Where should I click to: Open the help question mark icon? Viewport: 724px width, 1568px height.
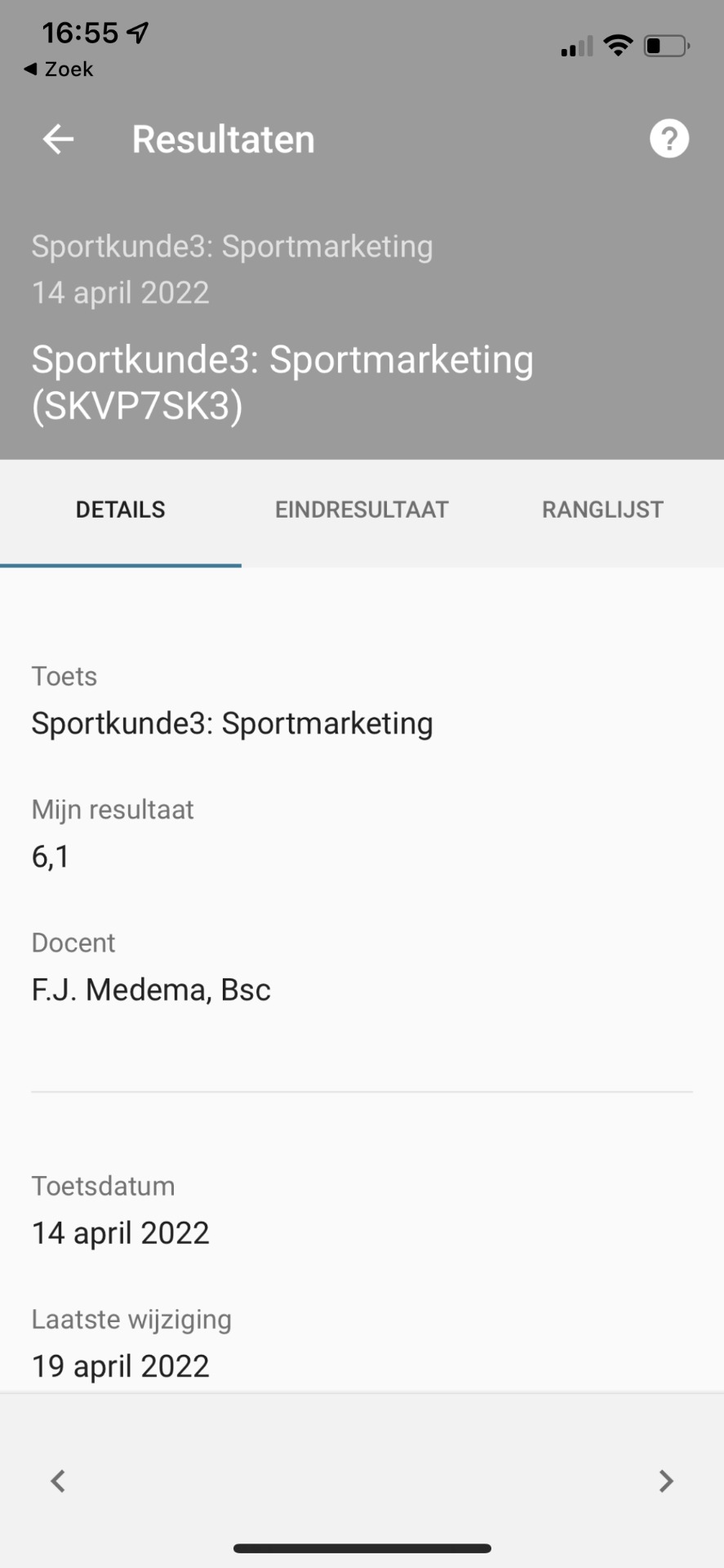[669, 139]
